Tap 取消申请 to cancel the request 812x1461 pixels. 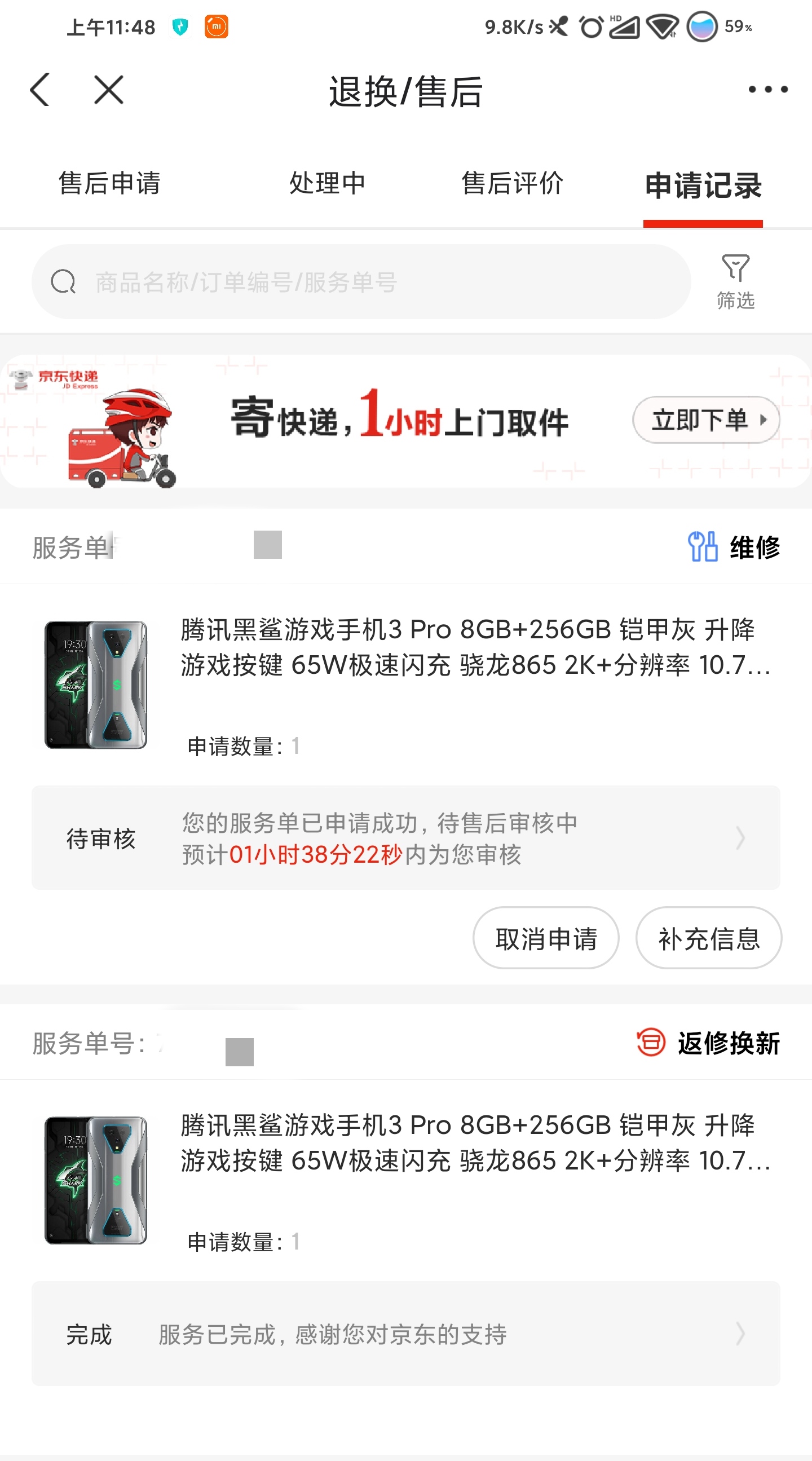(x=545, y=938)
